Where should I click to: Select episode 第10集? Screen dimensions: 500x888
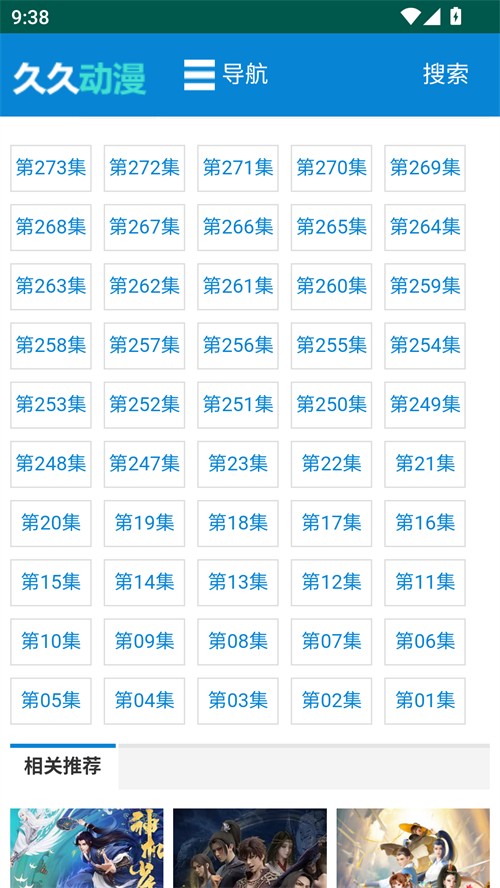tap(51, 642)
